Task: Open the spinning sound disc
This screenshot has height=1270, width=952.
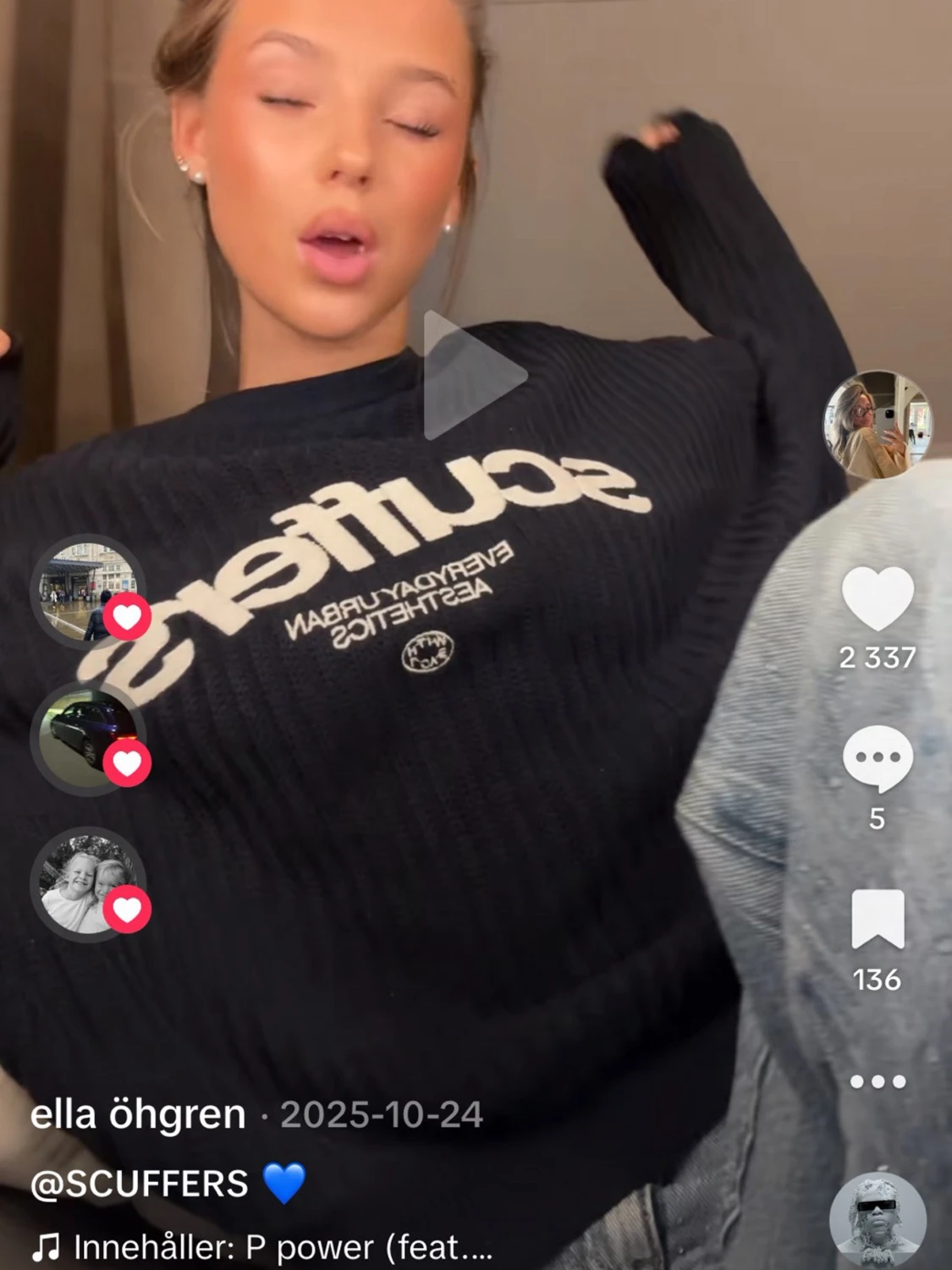Action: pos(878,1219)
